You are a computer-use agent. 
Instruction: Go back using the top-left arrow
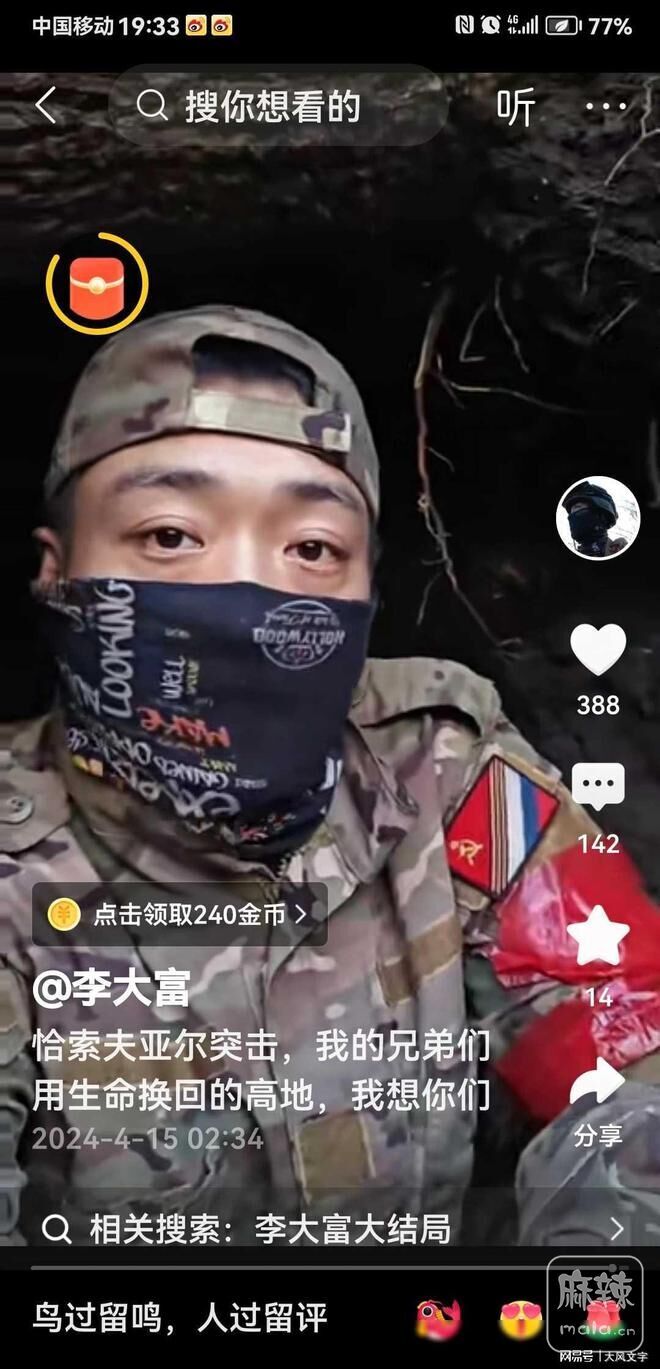[46, 106]
